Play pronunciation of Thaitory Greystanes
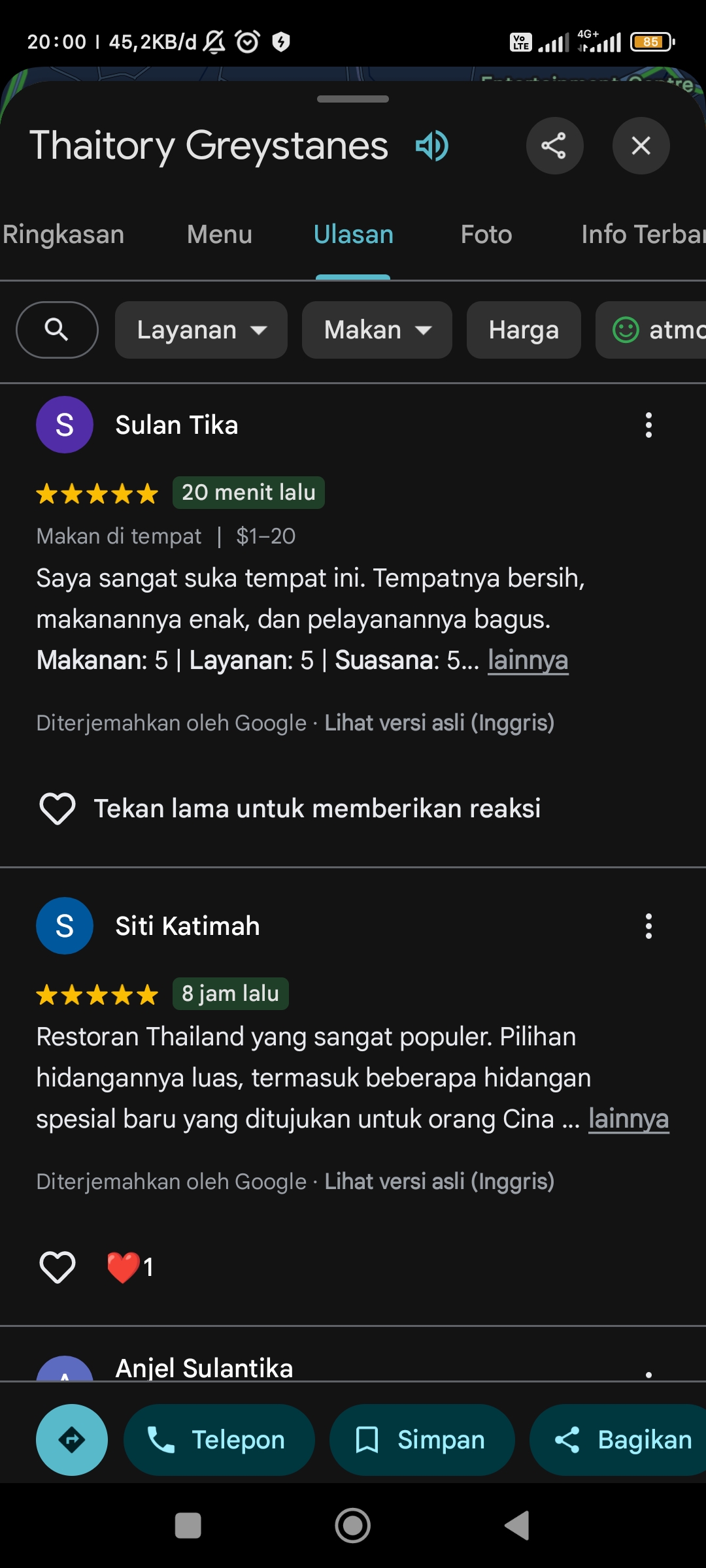This screenshot has height=1568, width=706. [x=432, y=145]
